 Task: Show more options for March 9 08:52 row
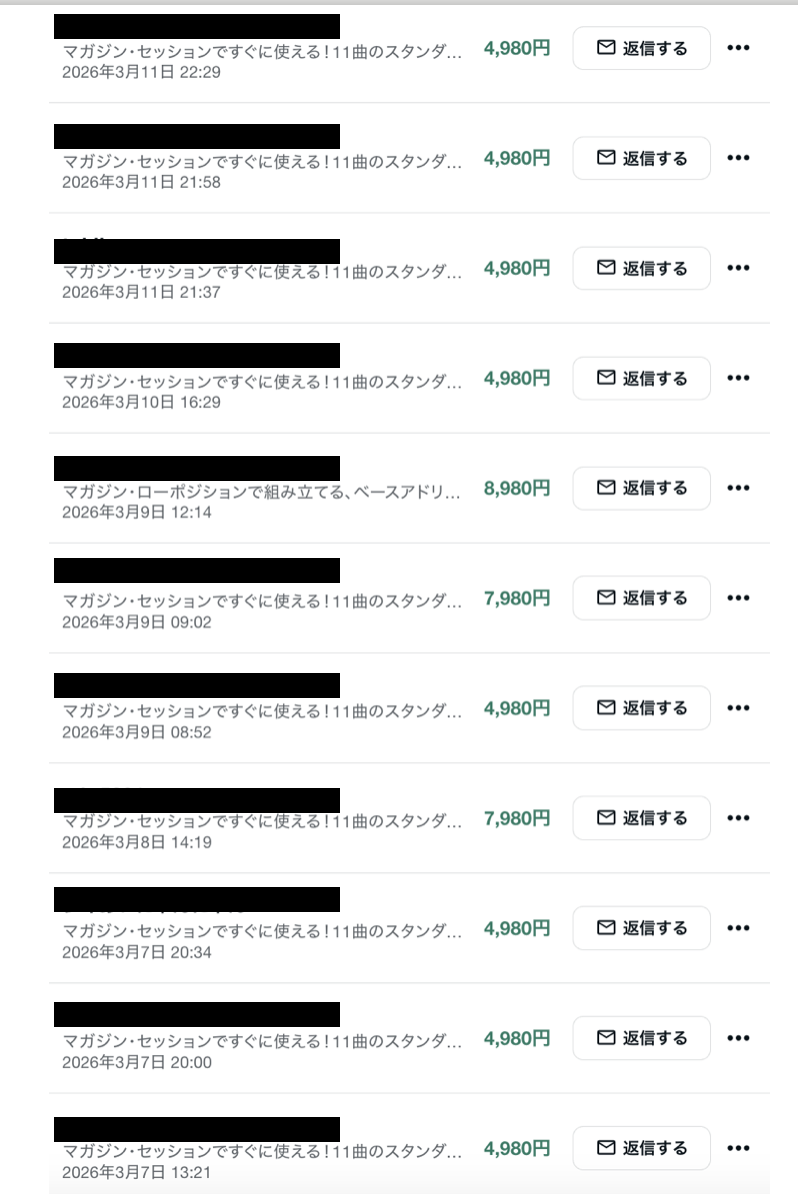738,708
